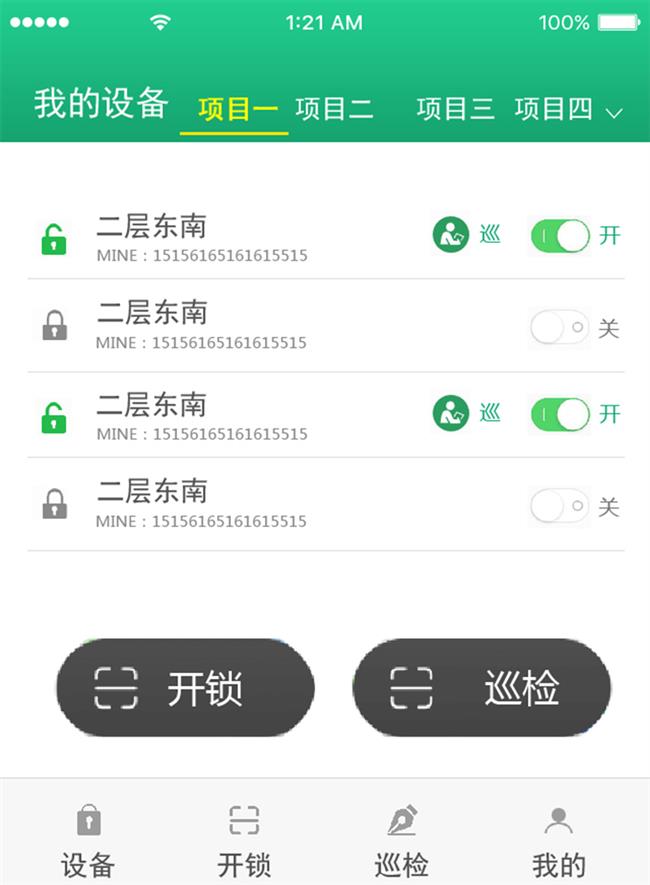This screenshot has width=650, height=885.
Task: Switch to 开锁 in the bottom navigation bar
Action: pos(244,840)
